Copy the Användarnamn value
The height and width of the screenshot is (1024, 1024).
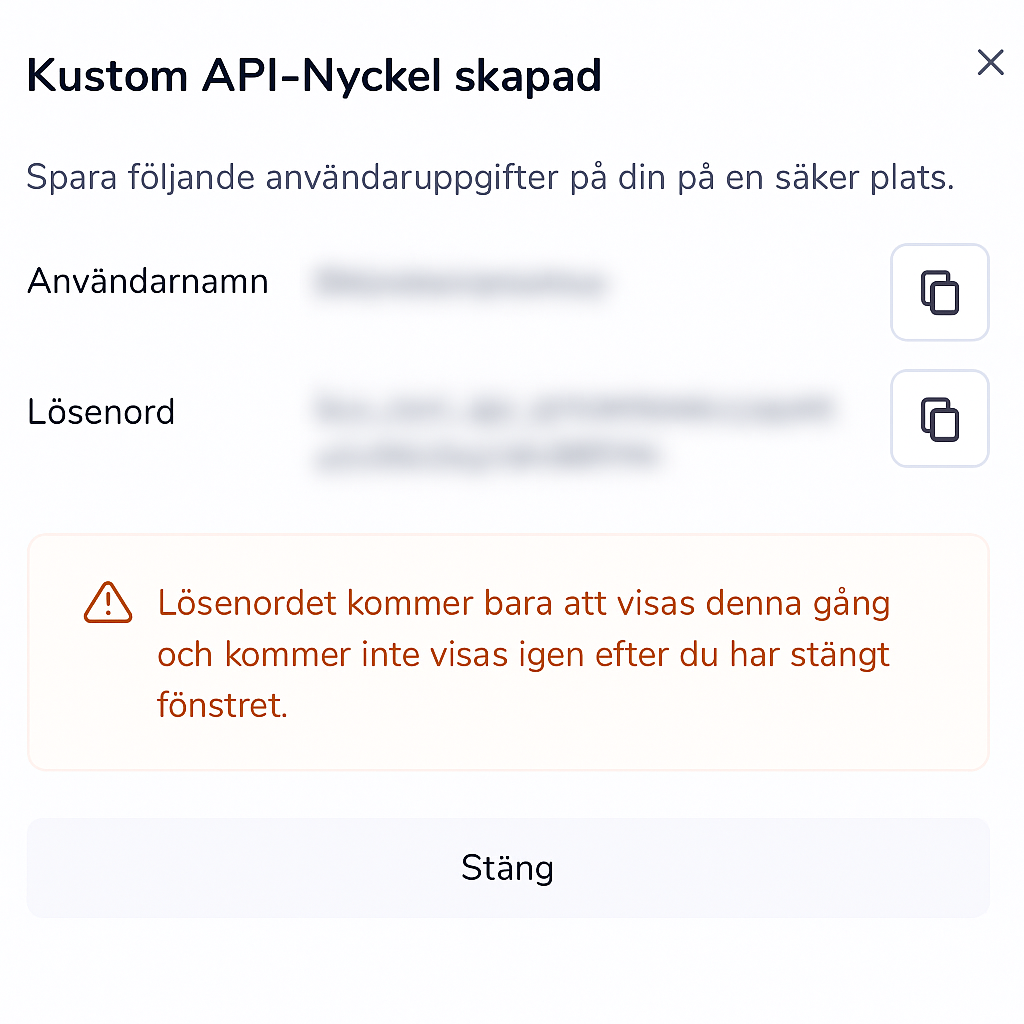point(939,293)
